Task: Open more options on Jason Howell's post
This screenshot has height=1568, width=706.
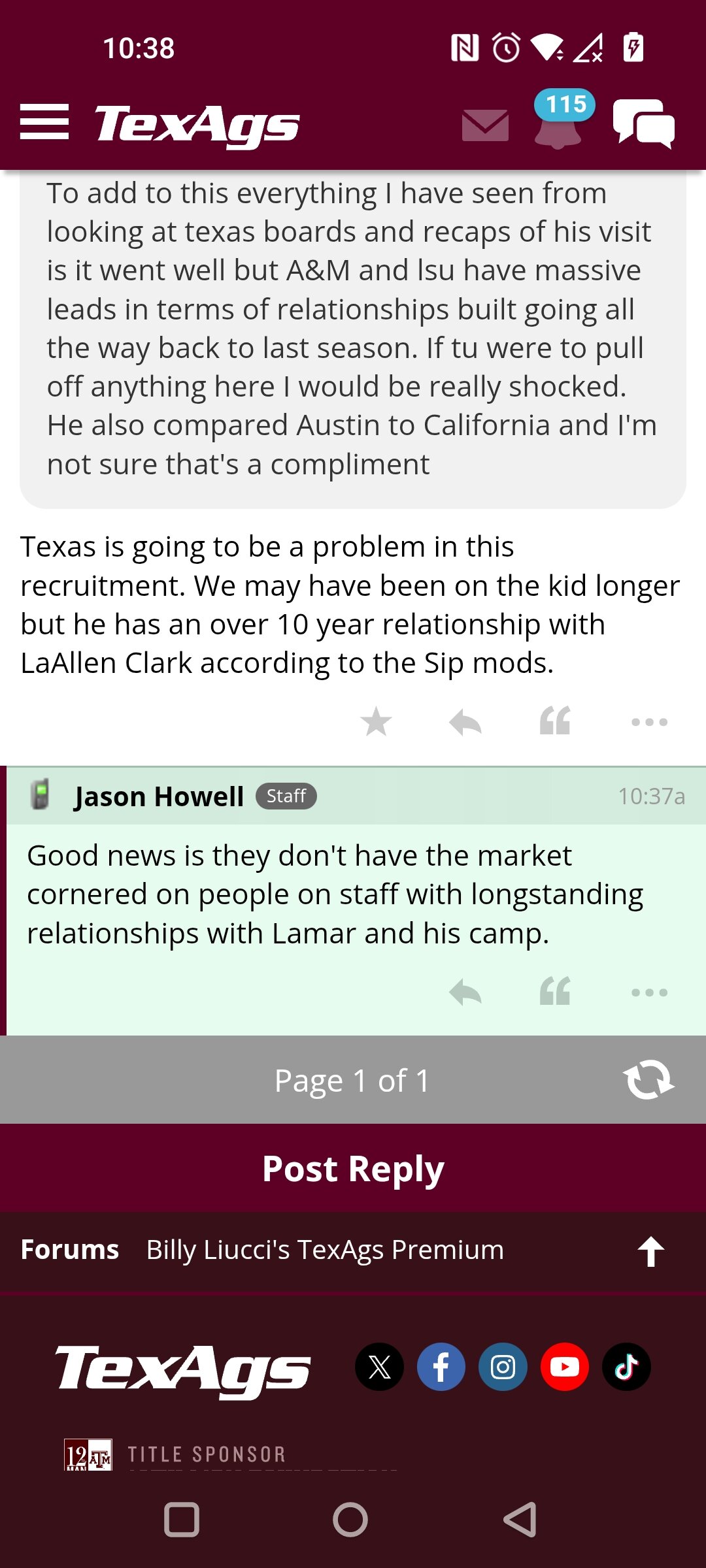Action: 649,992
